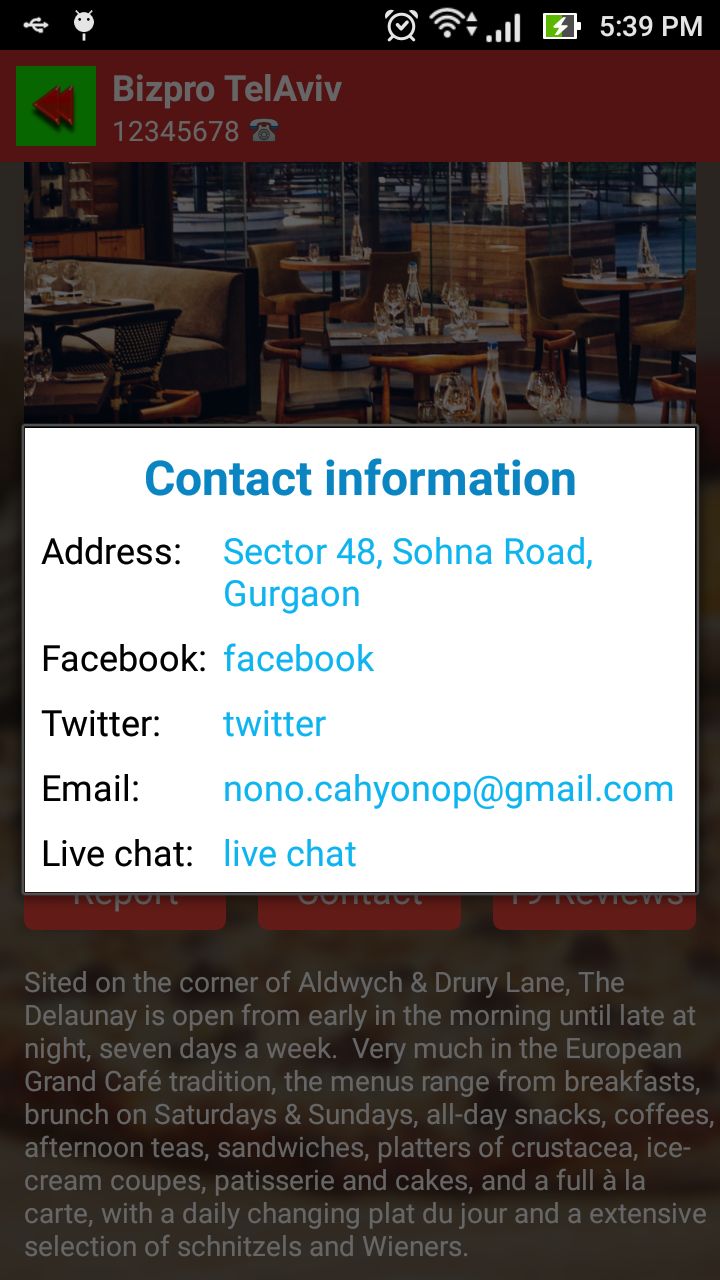
Task: Open the Sector 48, Sohna Road address link
Action: pyautogui.click(x=408, y=572)
